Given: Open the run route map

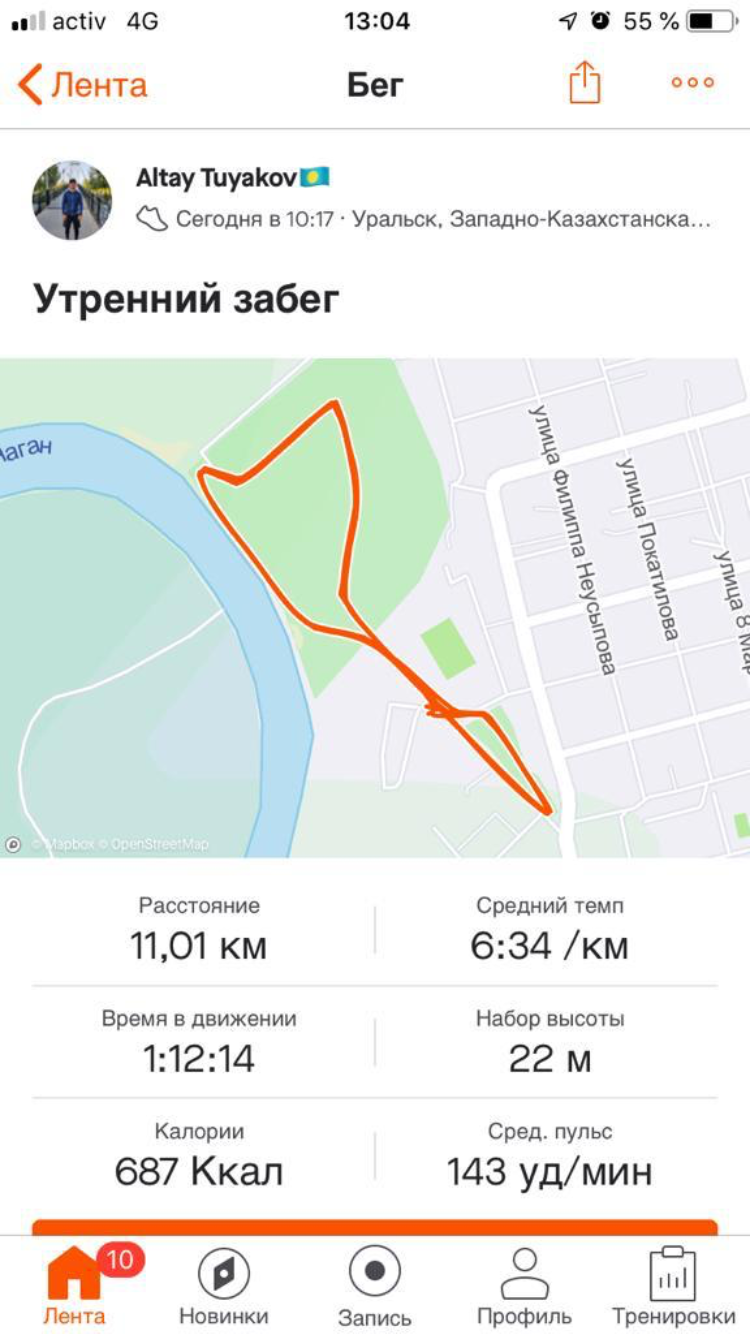Looking at the screenshot, I should 375,607.
